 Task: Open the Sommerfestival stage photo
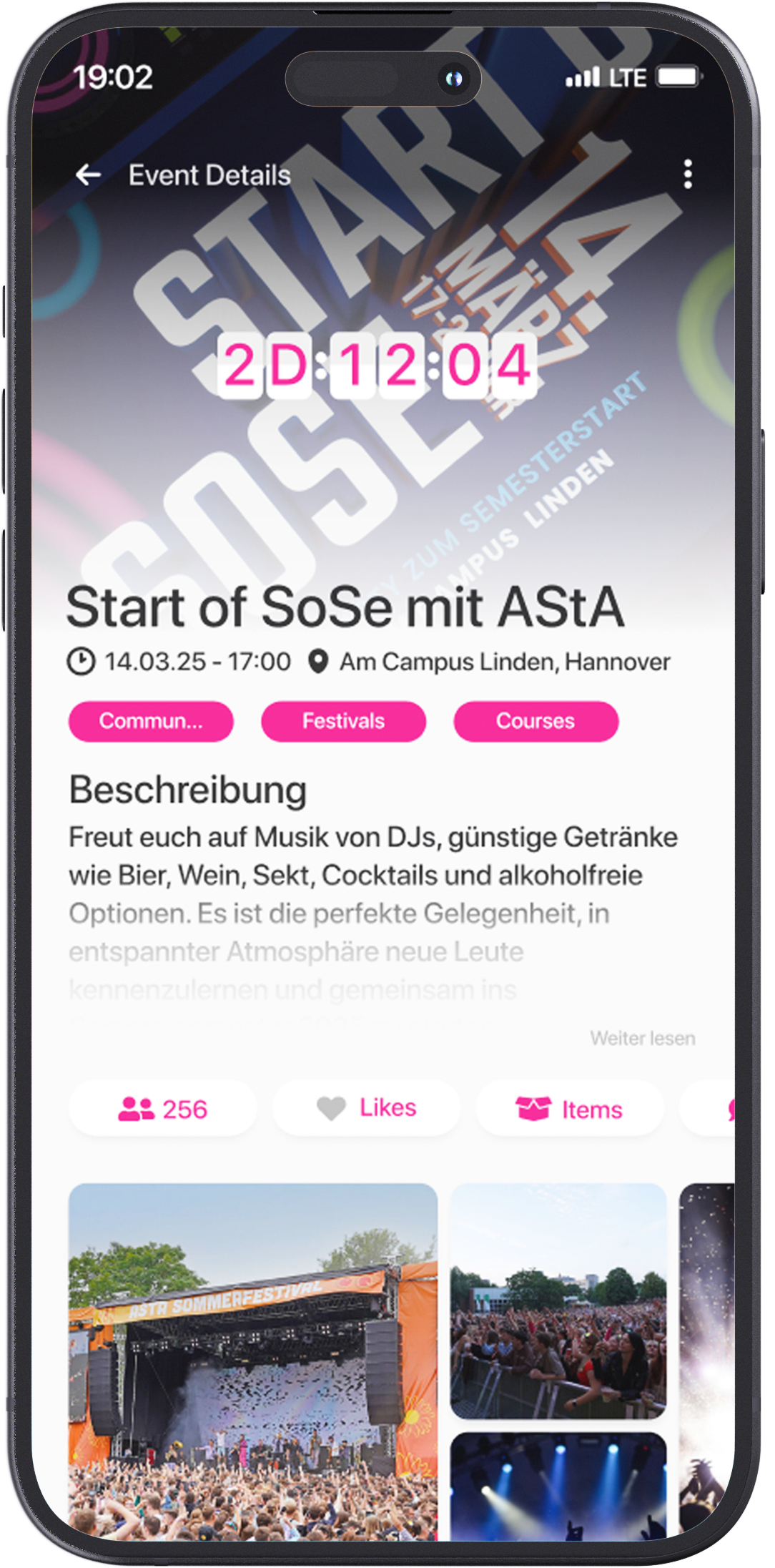pyautogui.click(x=252, y=1359)
